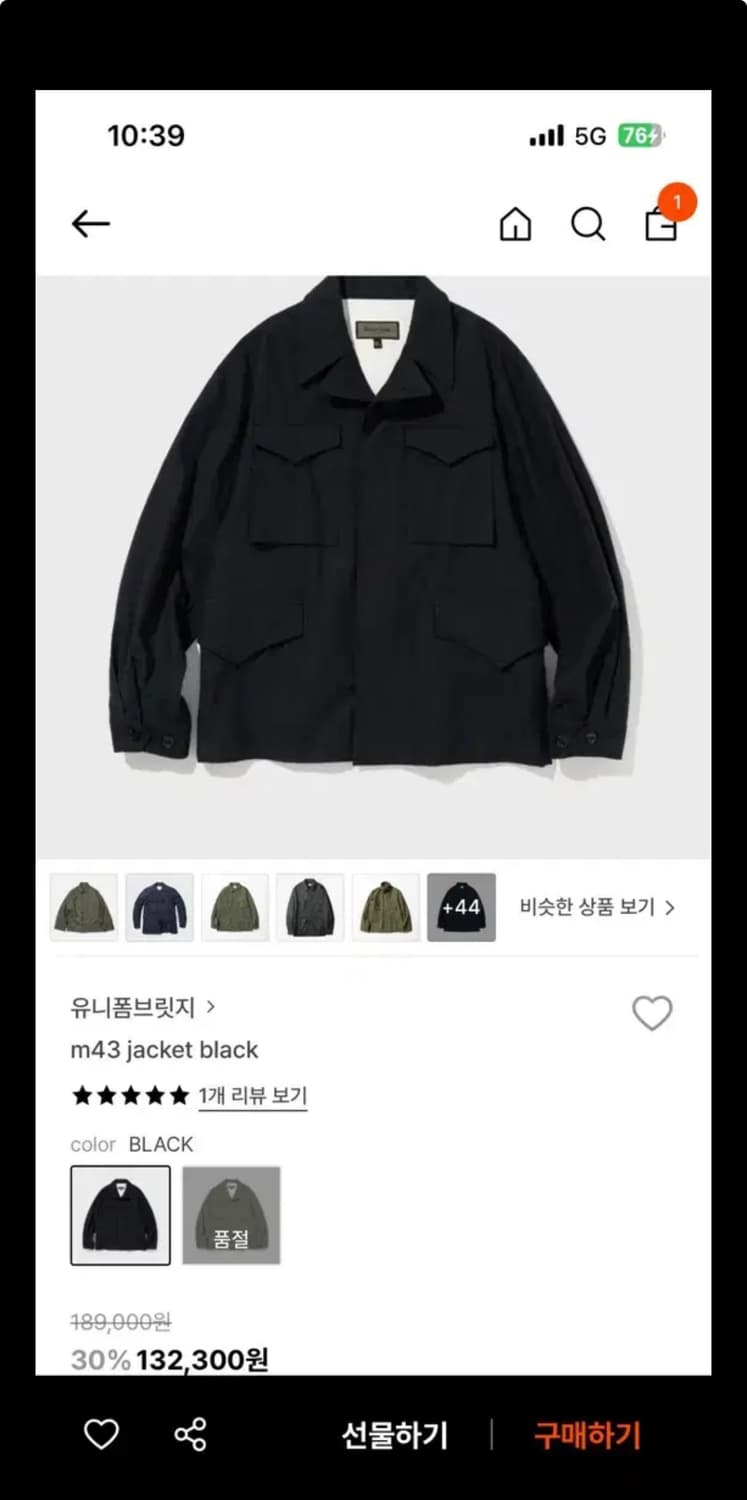Select the BLACK color swatch

tap(120, 1215)
